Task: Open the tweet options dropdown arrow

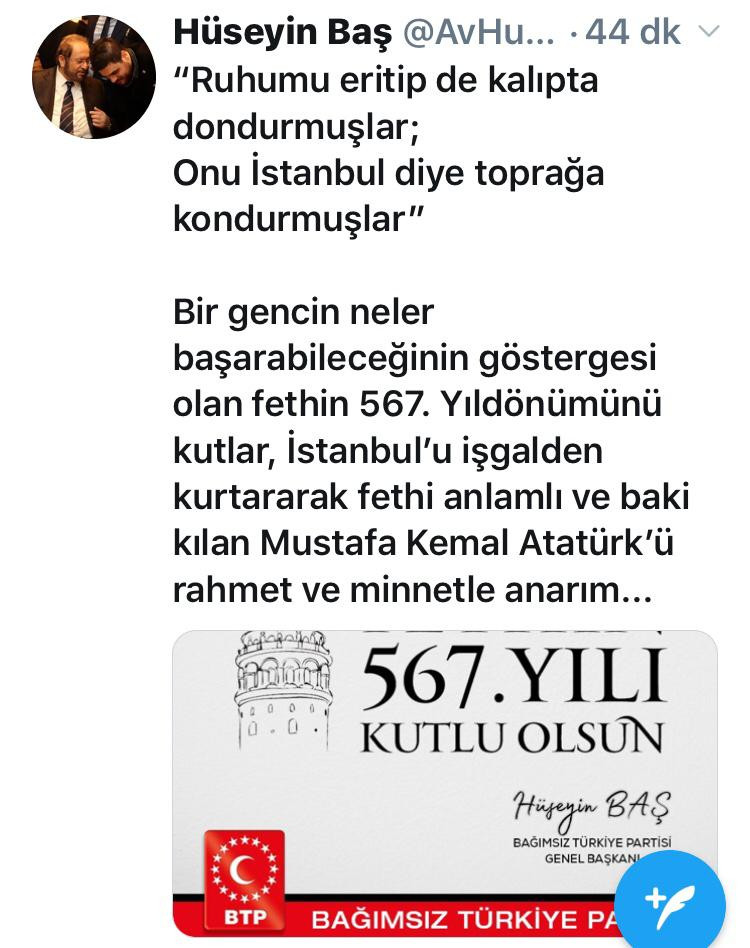Action: (708, 32)
